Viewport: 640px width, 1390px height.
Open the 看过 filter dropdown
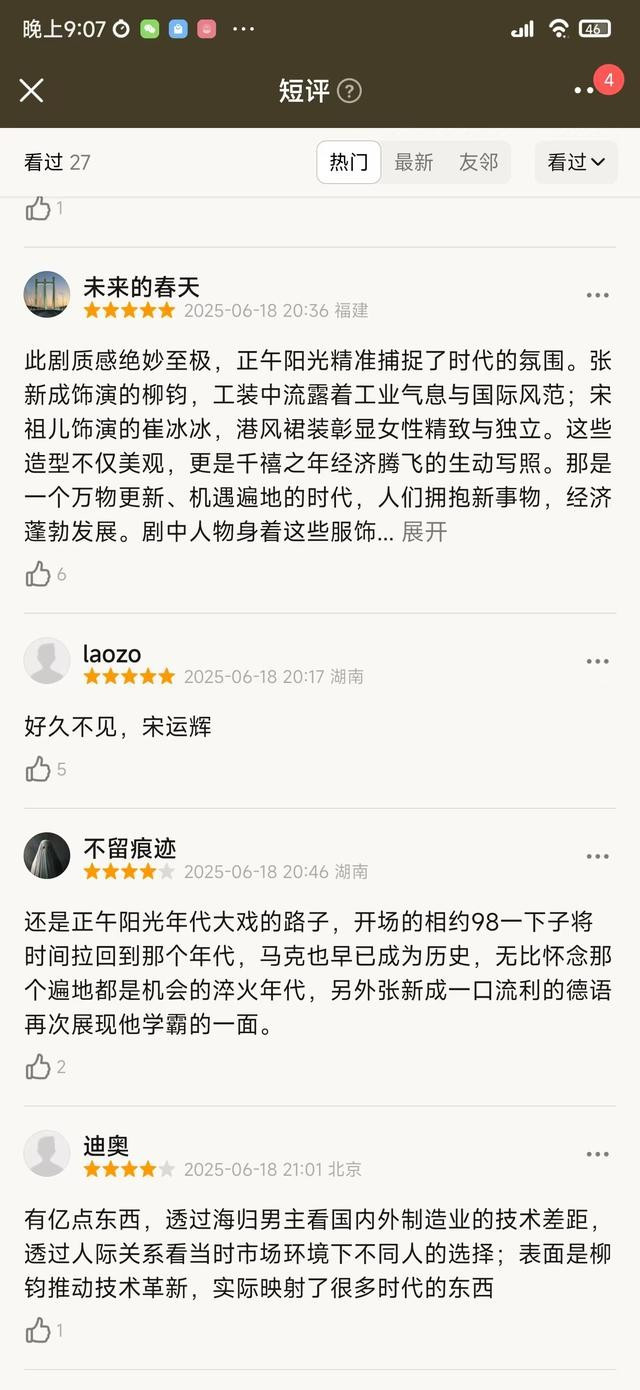coord(577,162)
